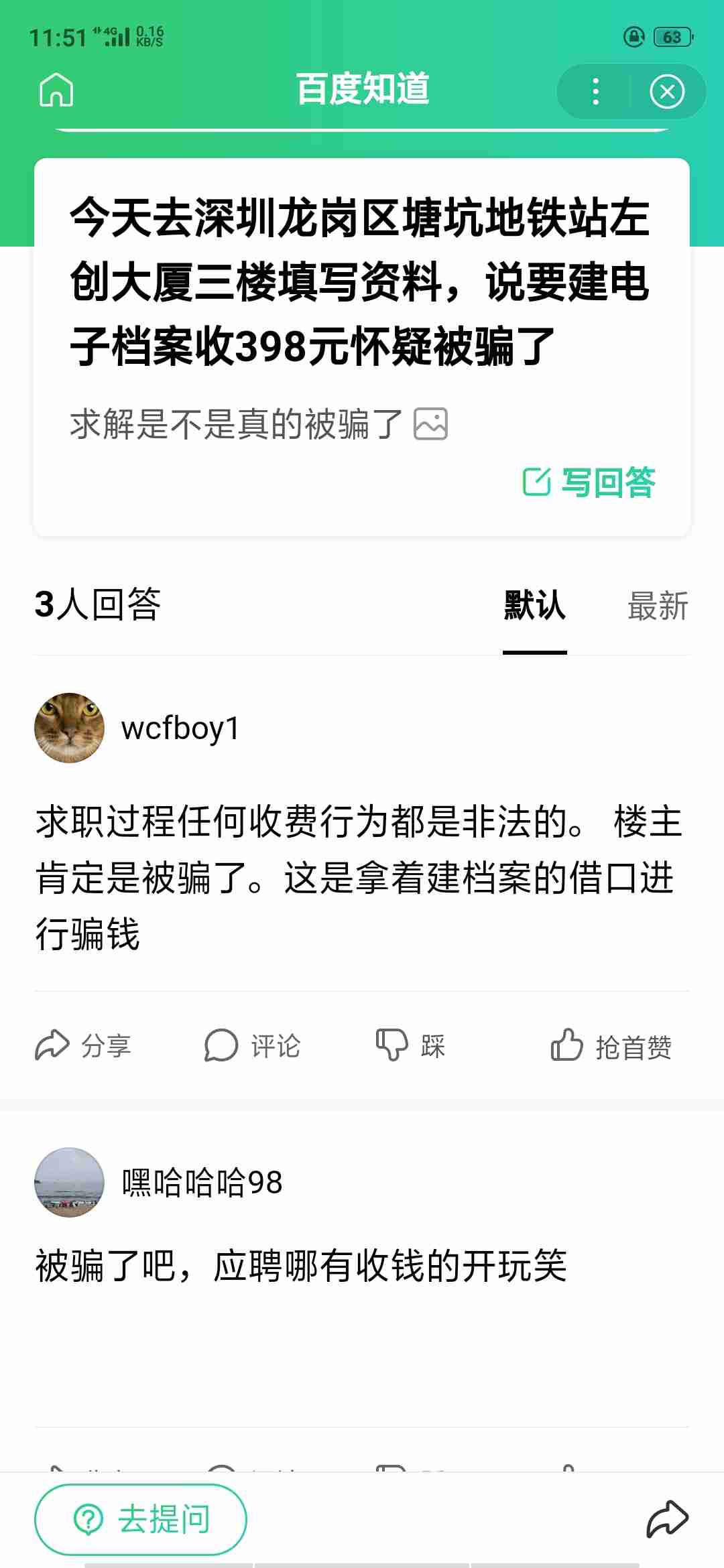This screenshot has width=724, height=1568.
Task: Switch to the 默认 sort tab
Action: (534, 606)
